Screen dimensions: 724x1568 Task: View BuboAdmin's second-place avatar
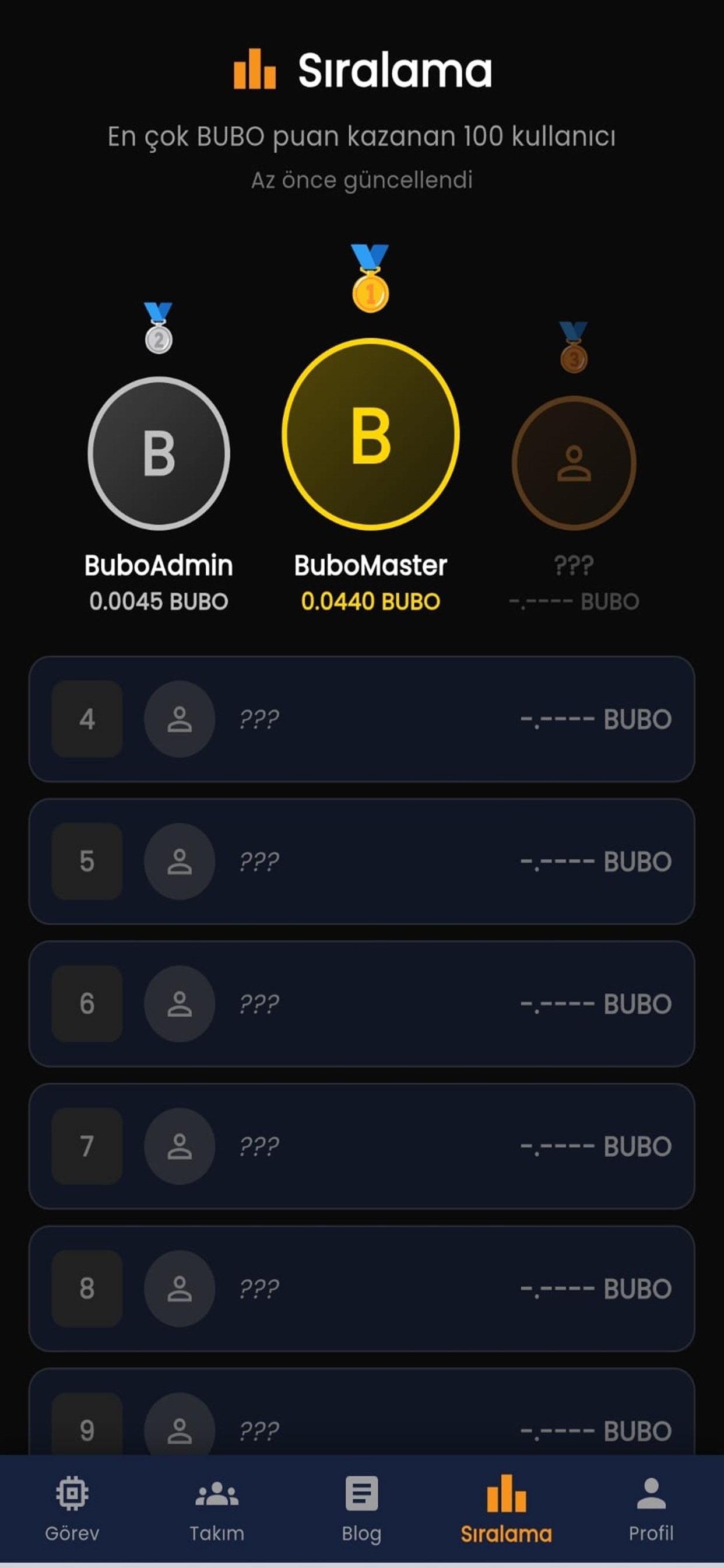159,453
